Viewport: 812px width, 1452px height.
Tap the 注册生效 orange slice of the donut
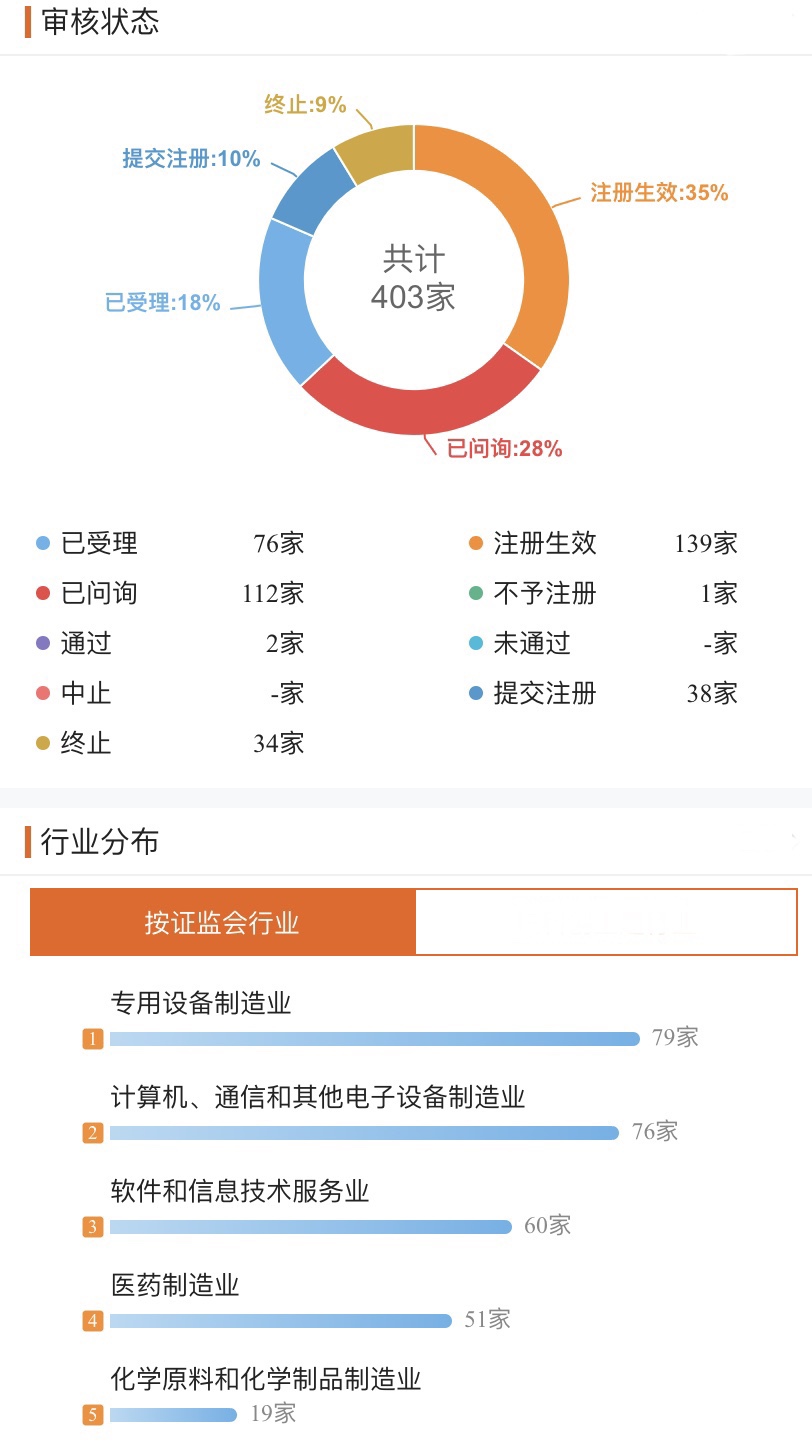pyautogui.click(x=530, y=240)
